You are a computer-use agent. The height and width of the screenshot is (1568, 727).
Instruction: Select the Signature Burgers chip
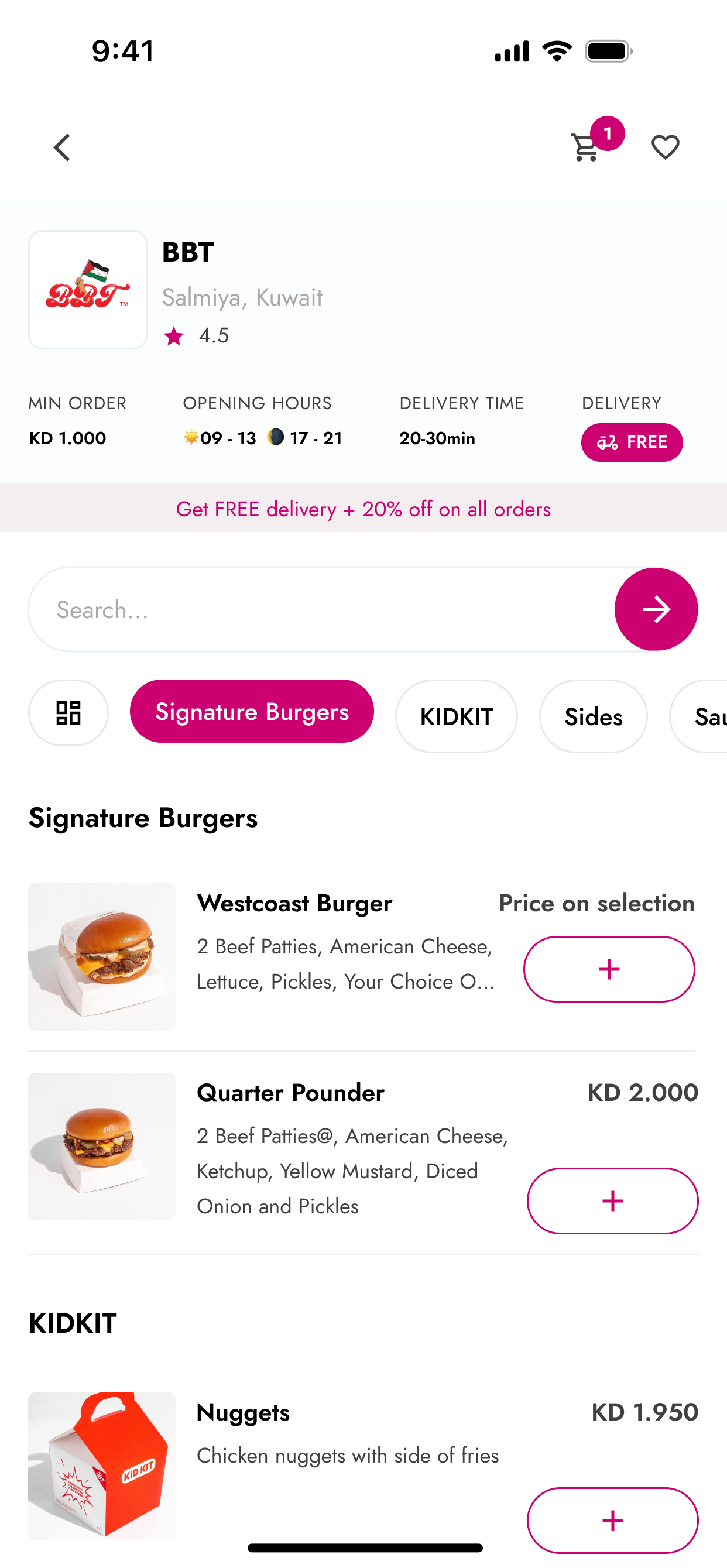tap(252, 712)
